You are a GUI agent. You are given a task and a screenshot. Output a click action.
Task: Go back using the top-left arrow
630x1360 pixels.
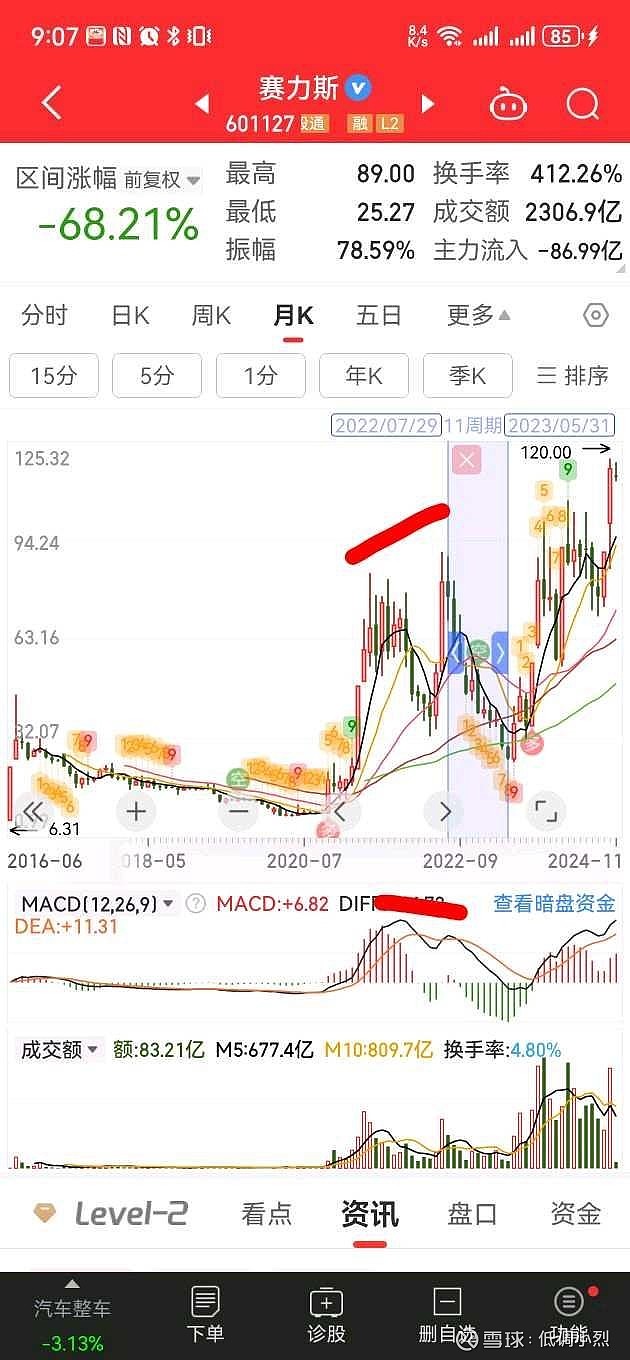[x=52, y=102]
